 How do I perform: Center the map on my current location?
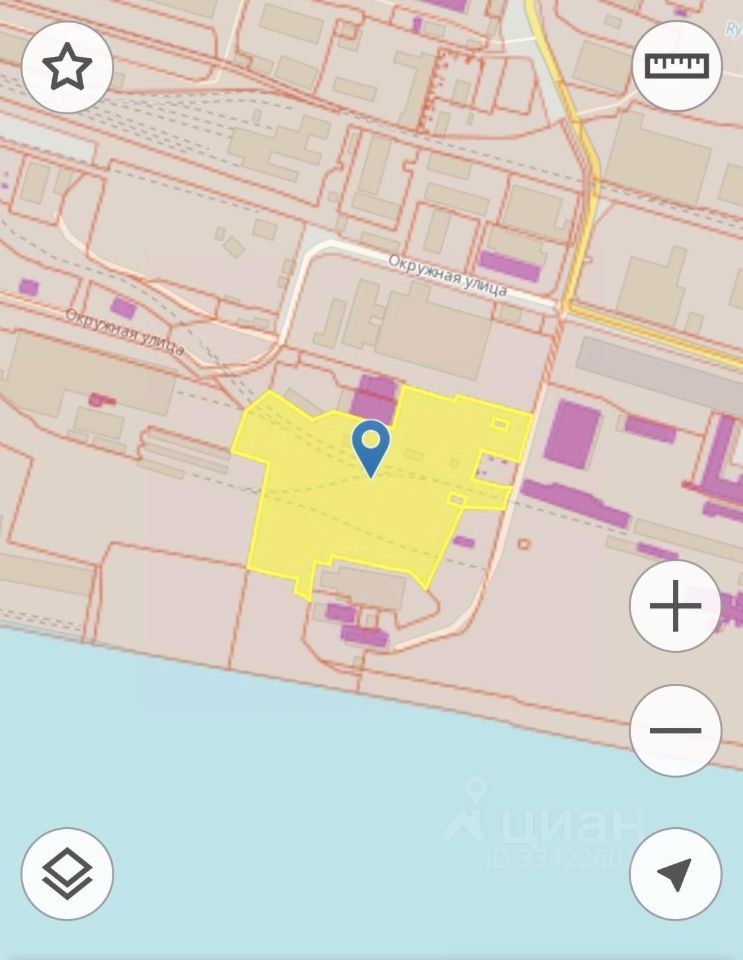pyautogui.click(x=675, y=874)
